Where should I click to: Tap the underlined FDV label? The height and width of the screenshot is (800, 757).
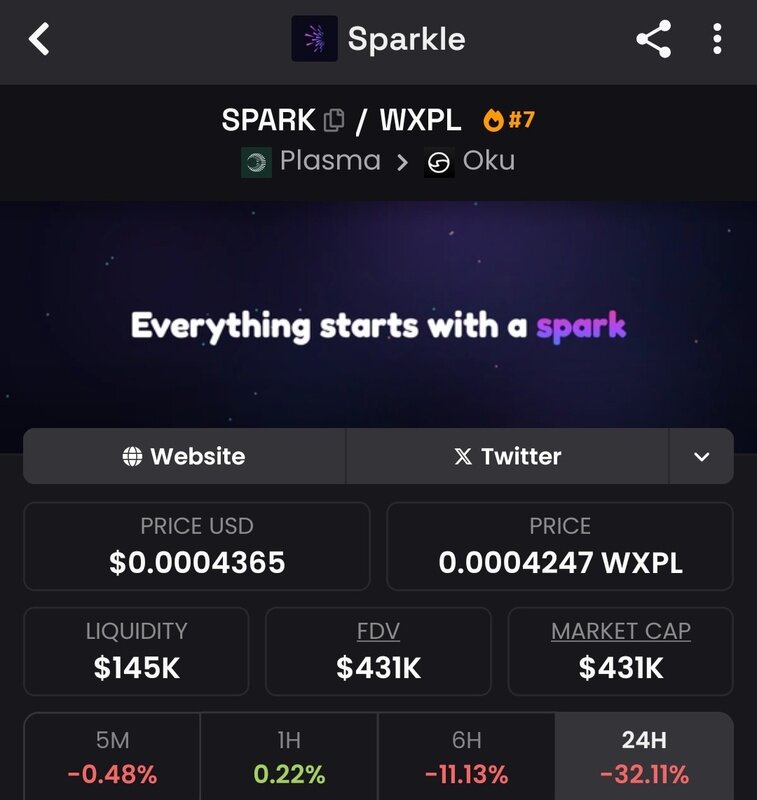coord(378,632)
